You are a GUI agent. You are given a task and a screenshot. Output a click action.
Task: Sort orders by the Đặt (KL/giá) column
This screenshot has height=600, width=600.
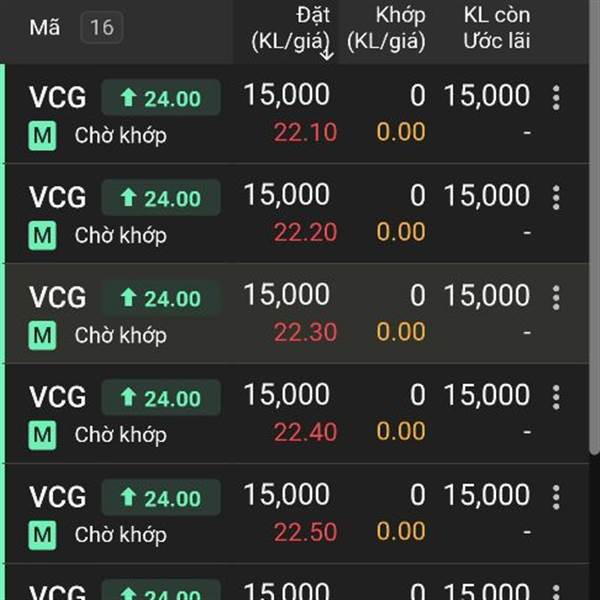click(x=290, y=30)
